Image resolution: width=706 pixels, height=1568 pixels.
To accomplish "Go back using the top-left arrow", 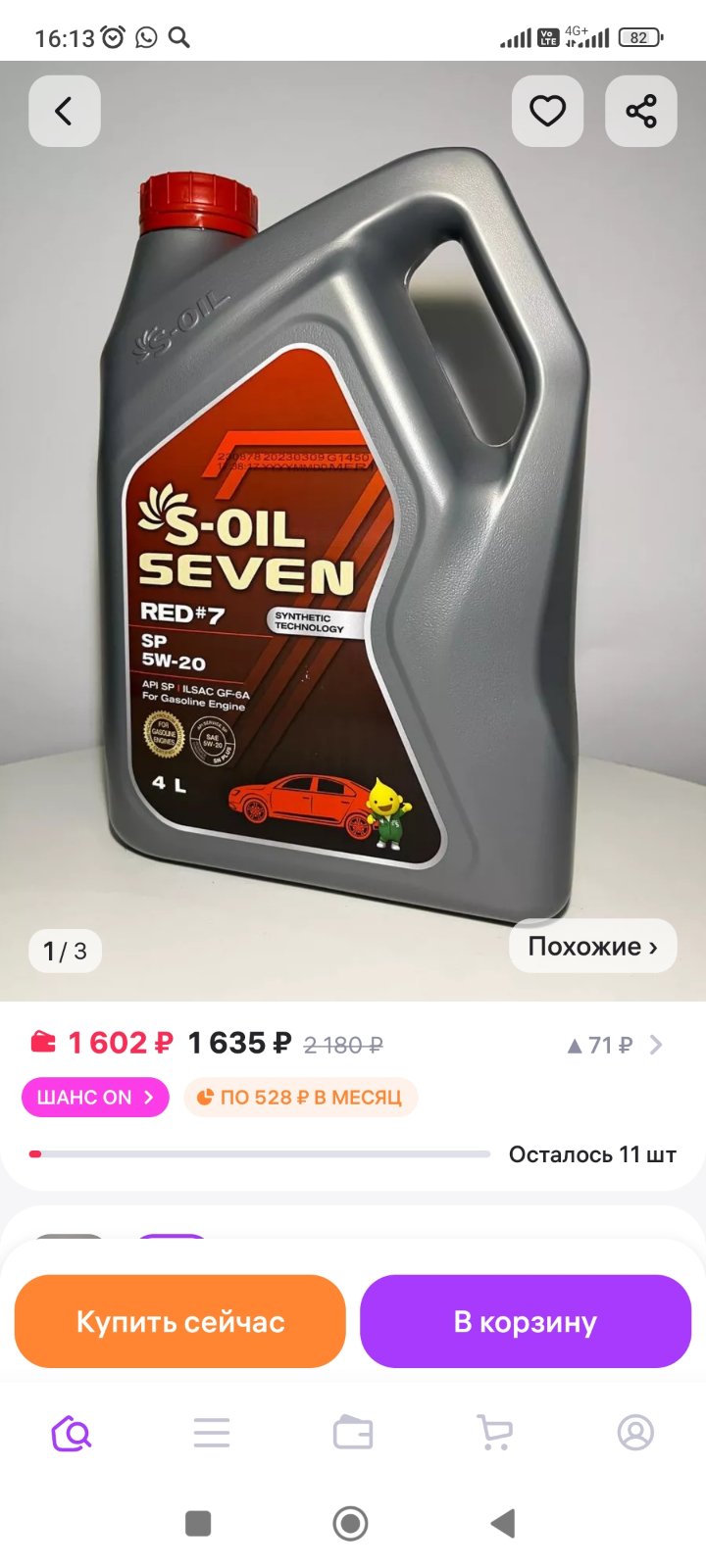I will pyautogui.click(x=64, y=111).
